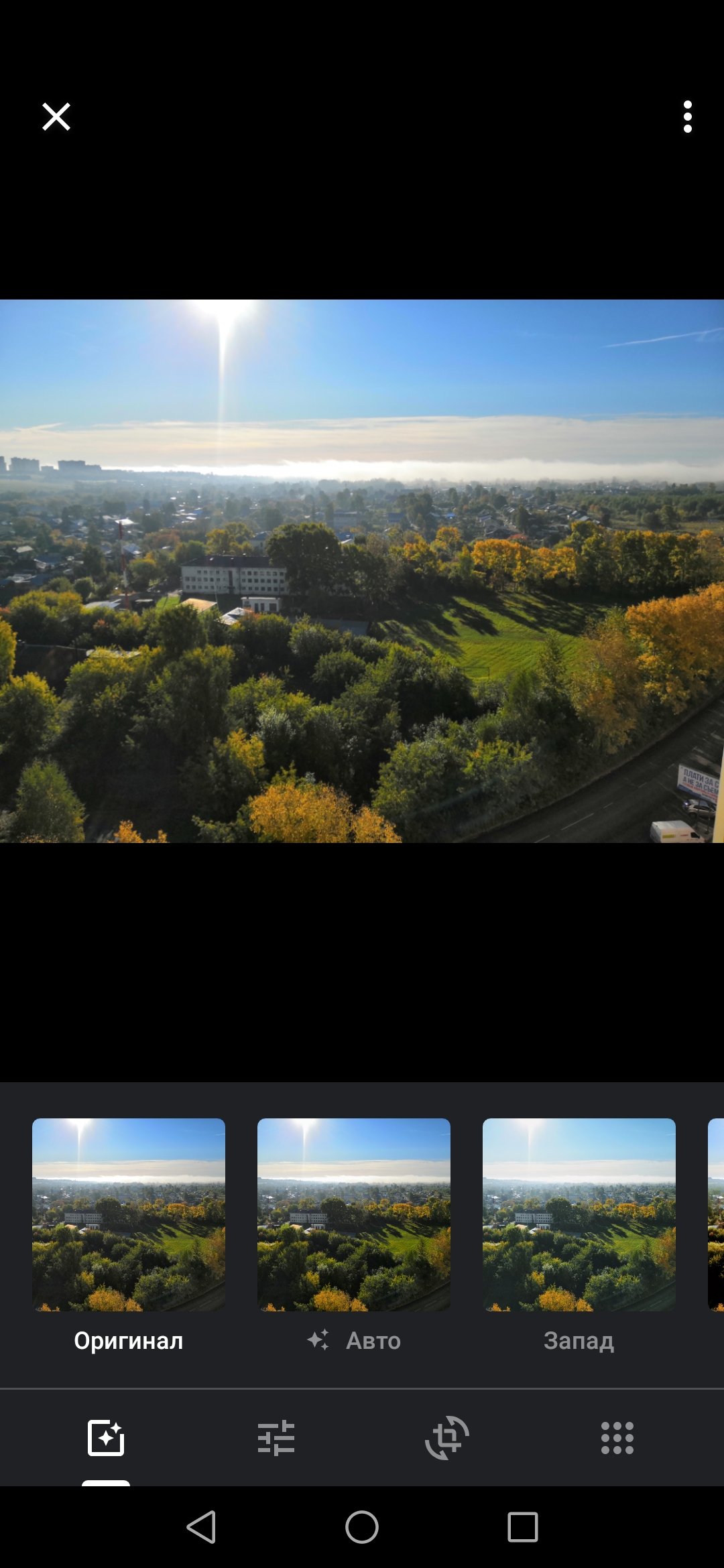724x1568 pixels.
Task: Open the more tools grid tab
Action: click(x=617, y=1438)
